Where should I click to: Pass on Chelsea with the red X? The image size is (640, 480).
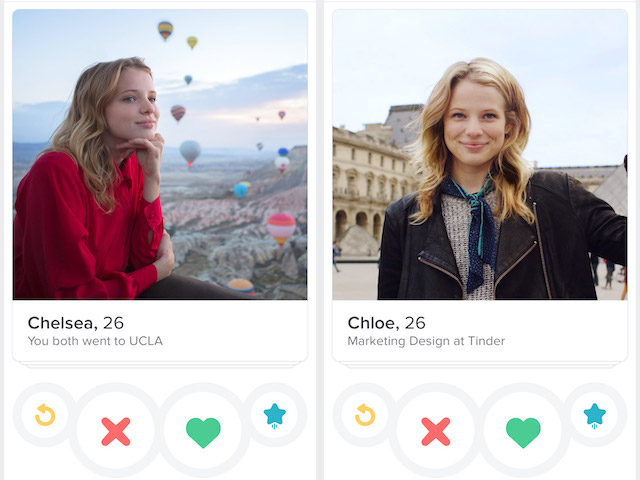tap(116, 431)
